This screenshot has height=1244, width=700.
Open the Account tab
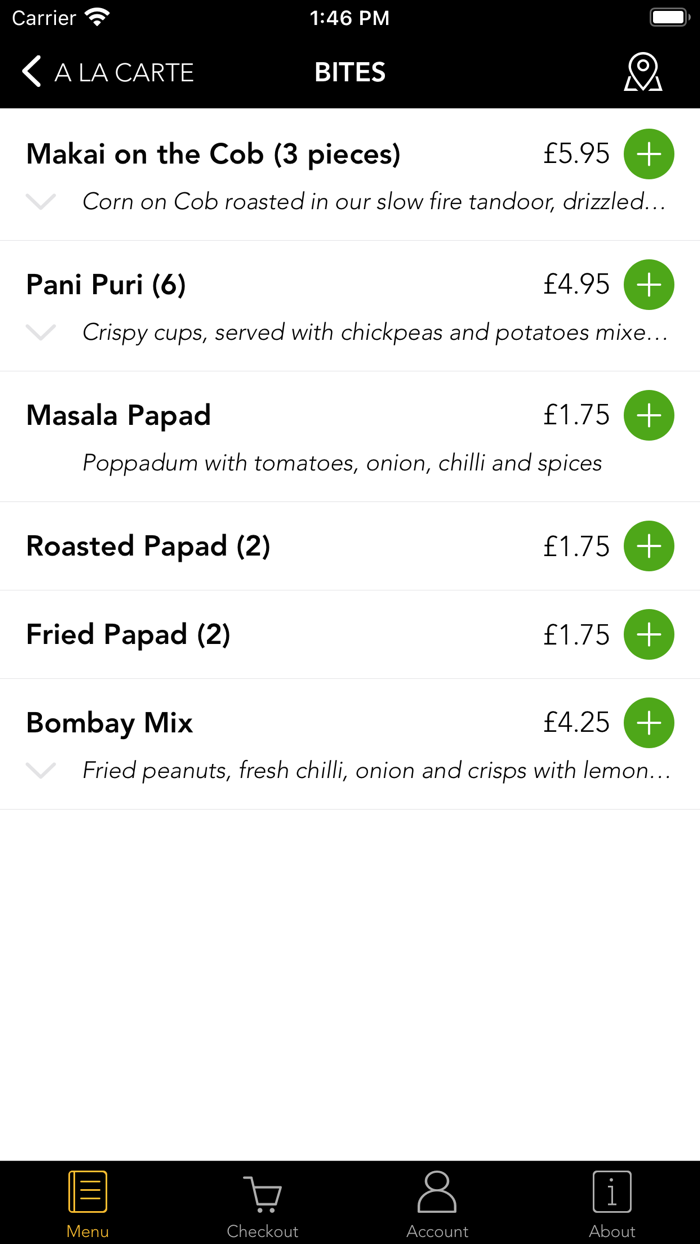pyautogui.click(x=437, y=1203)
